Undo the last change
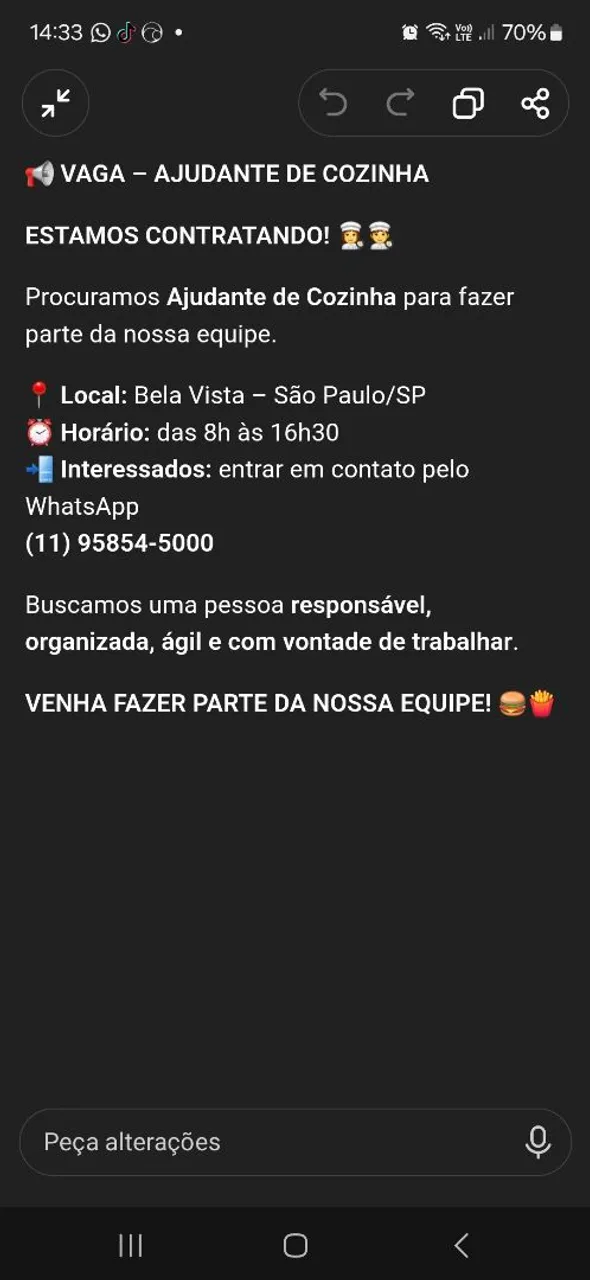590x1280 pixels. pyautogui.click(x=333, y=103)
